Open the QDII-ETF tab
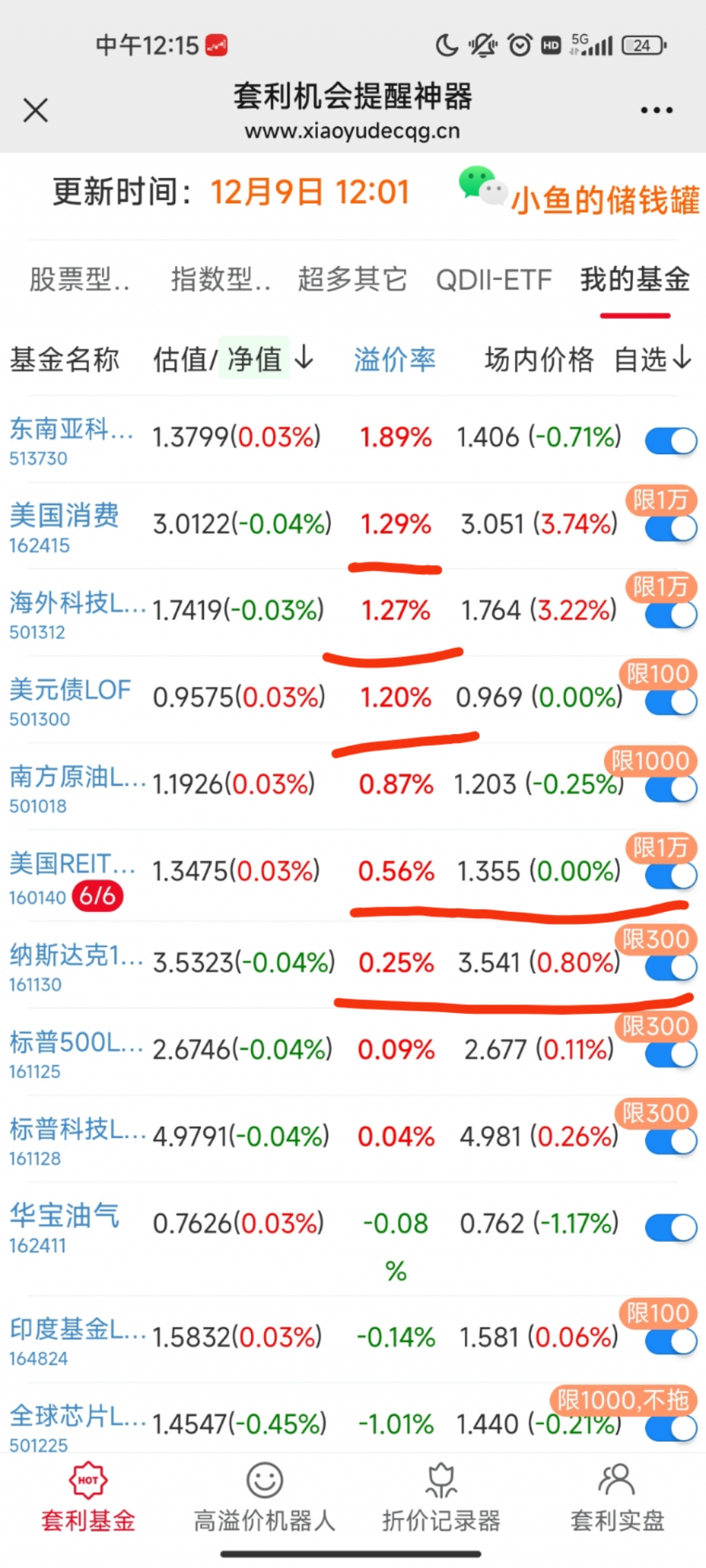 (494, 280)
